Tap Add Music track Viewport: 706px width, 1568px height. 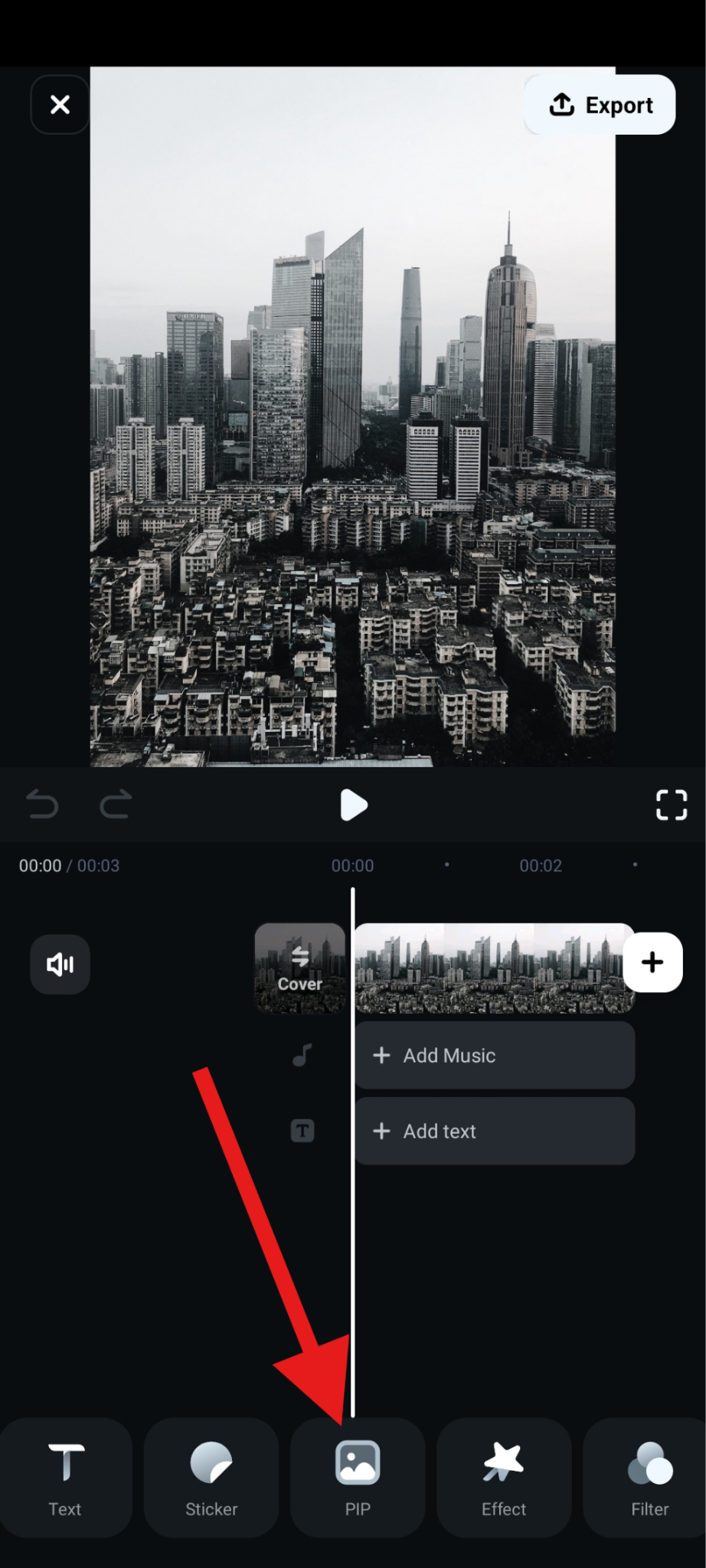(x=495, y=1056)
